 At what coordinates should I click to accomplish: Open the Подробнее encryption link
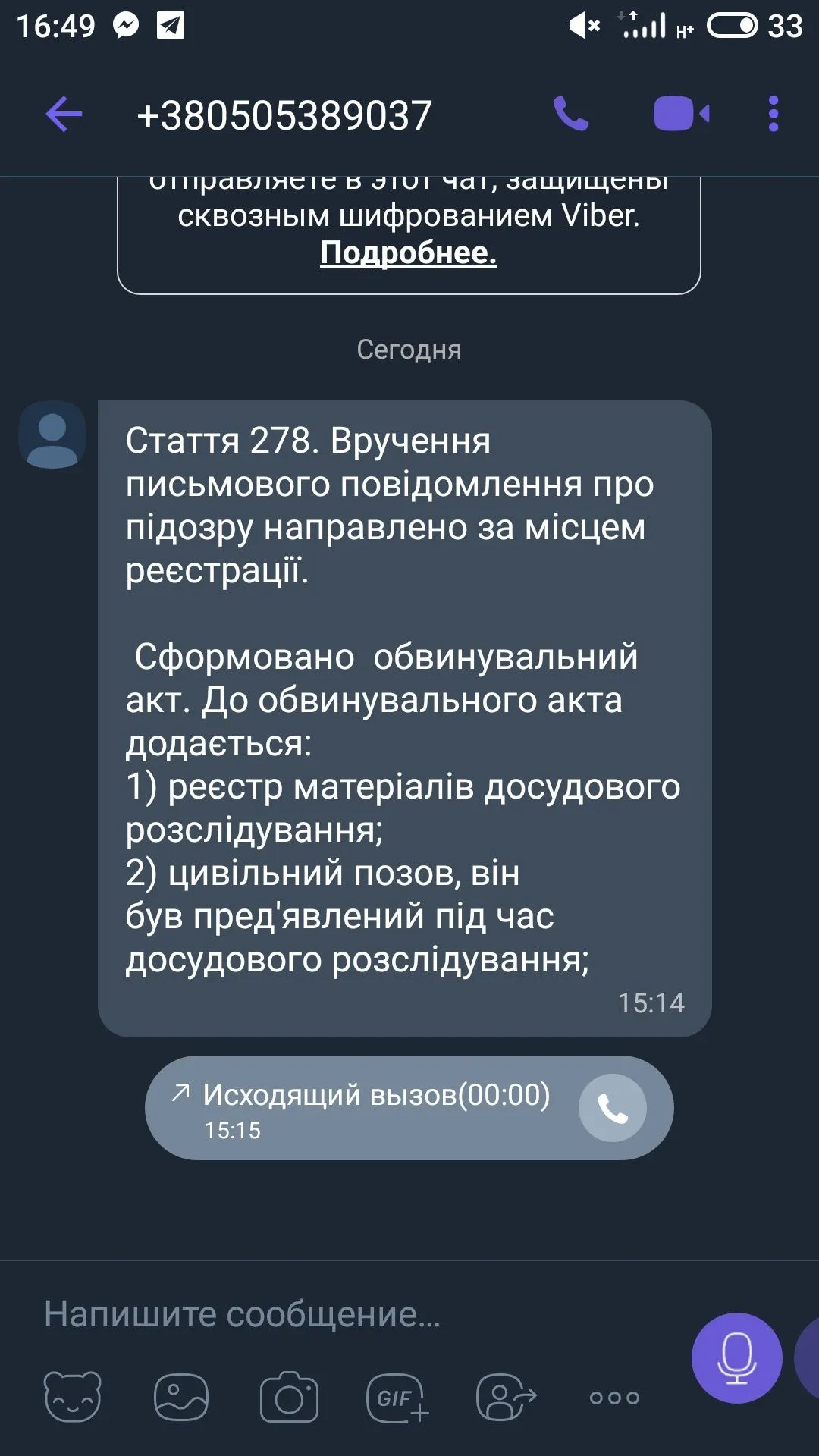(408, 253)
